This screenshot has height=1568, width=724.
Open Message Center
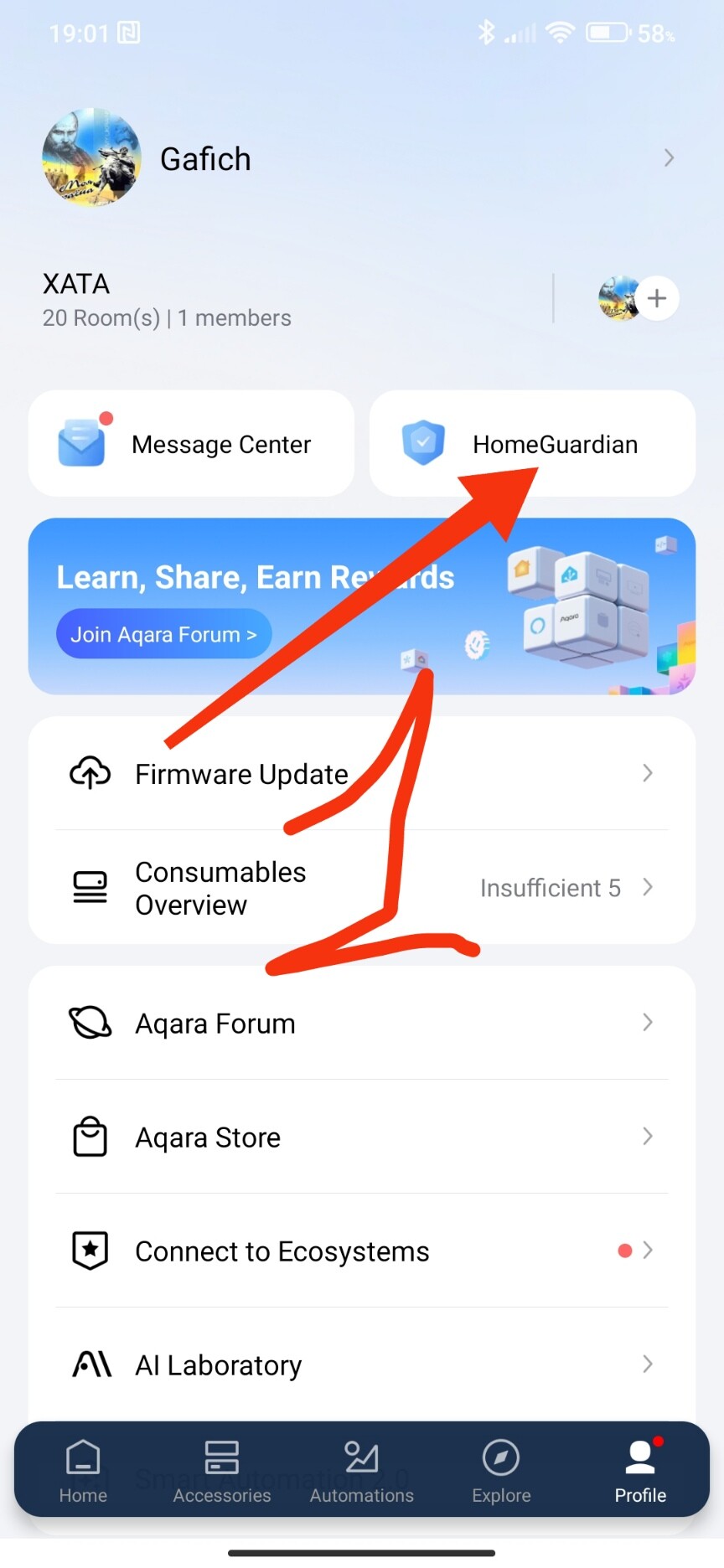191,444
